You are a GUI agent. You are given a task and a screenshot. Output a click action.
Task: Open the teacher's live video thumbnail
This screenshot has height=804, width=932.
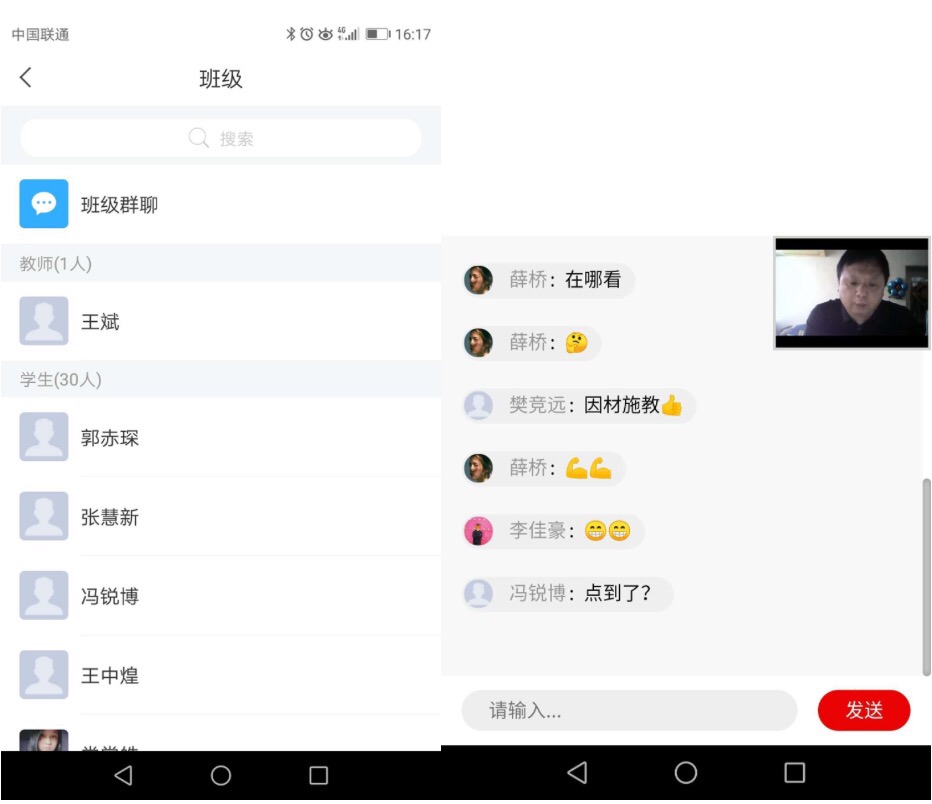(x=852, y=293)
